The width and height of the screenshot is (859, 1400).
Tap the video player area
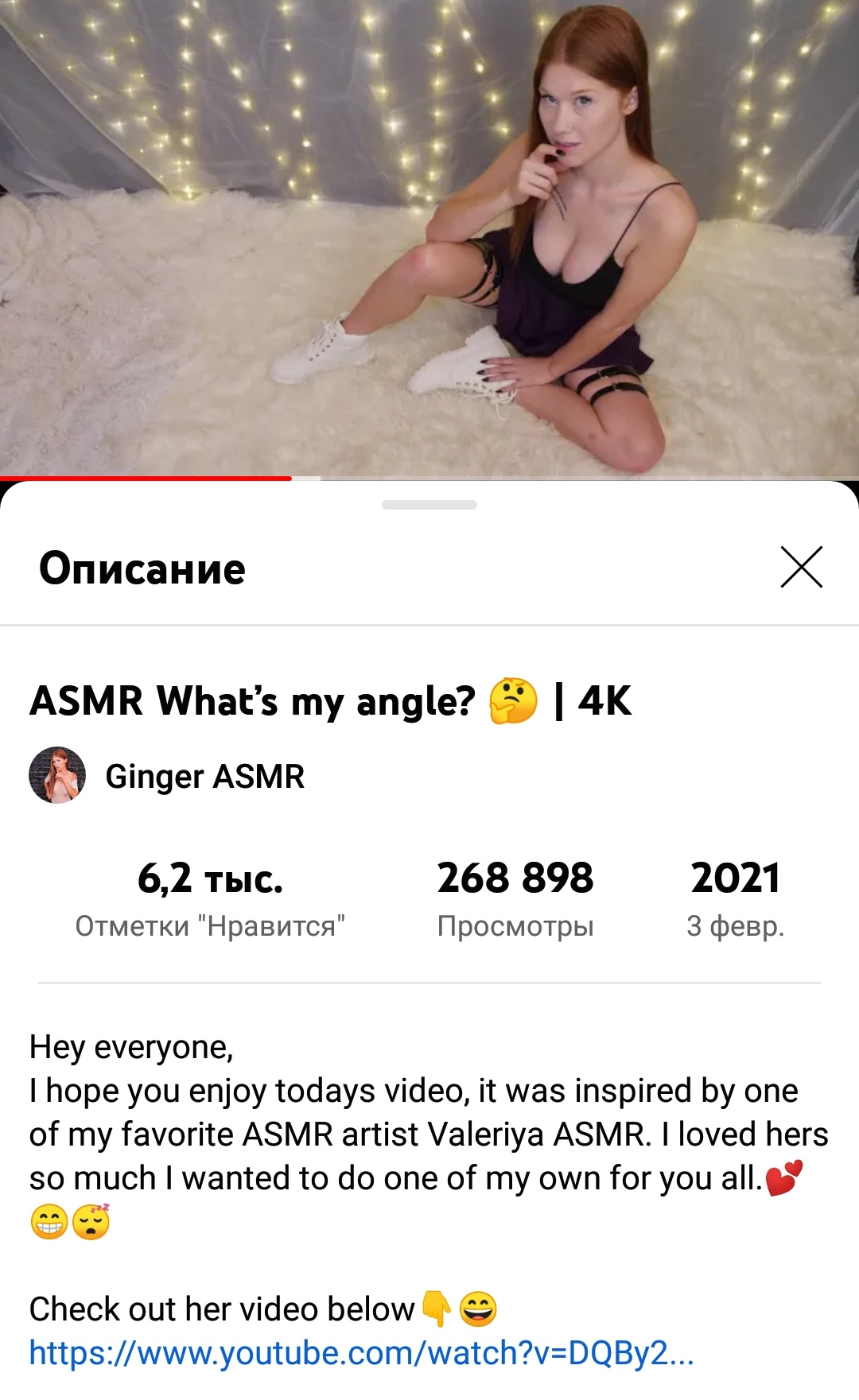pos(429,239)
